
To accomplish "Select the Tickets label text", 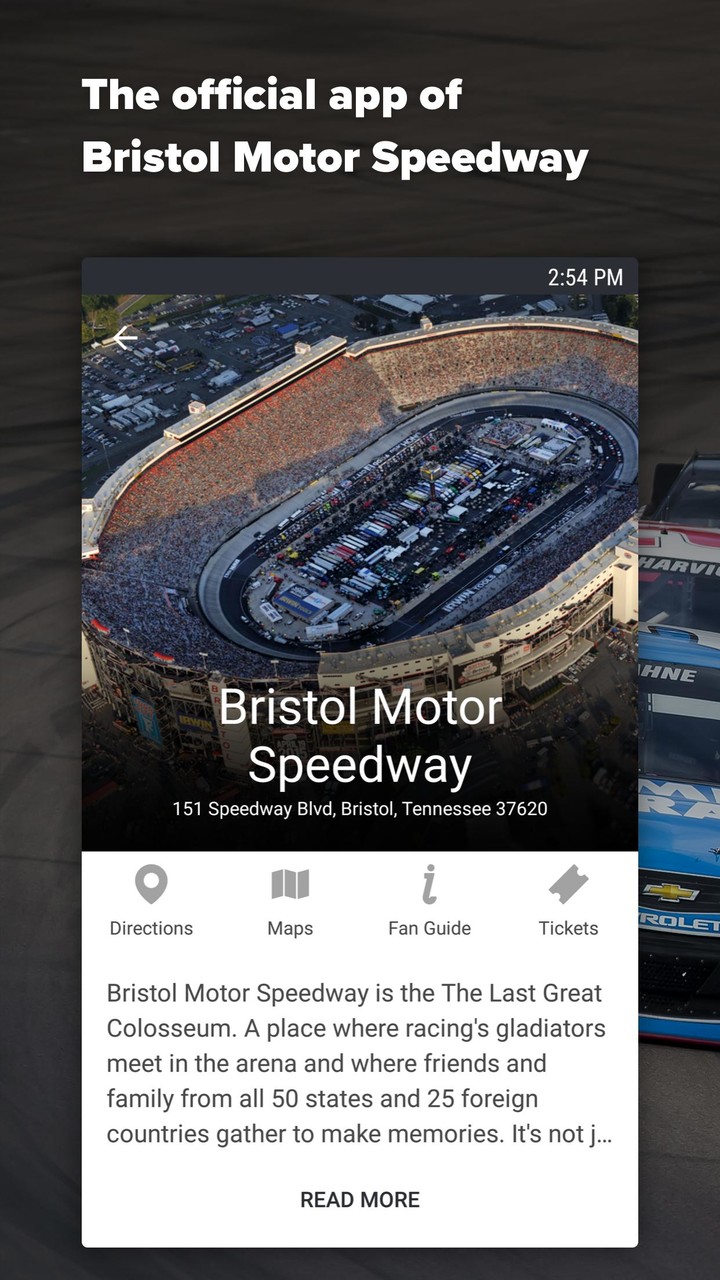I will point(568,928).
